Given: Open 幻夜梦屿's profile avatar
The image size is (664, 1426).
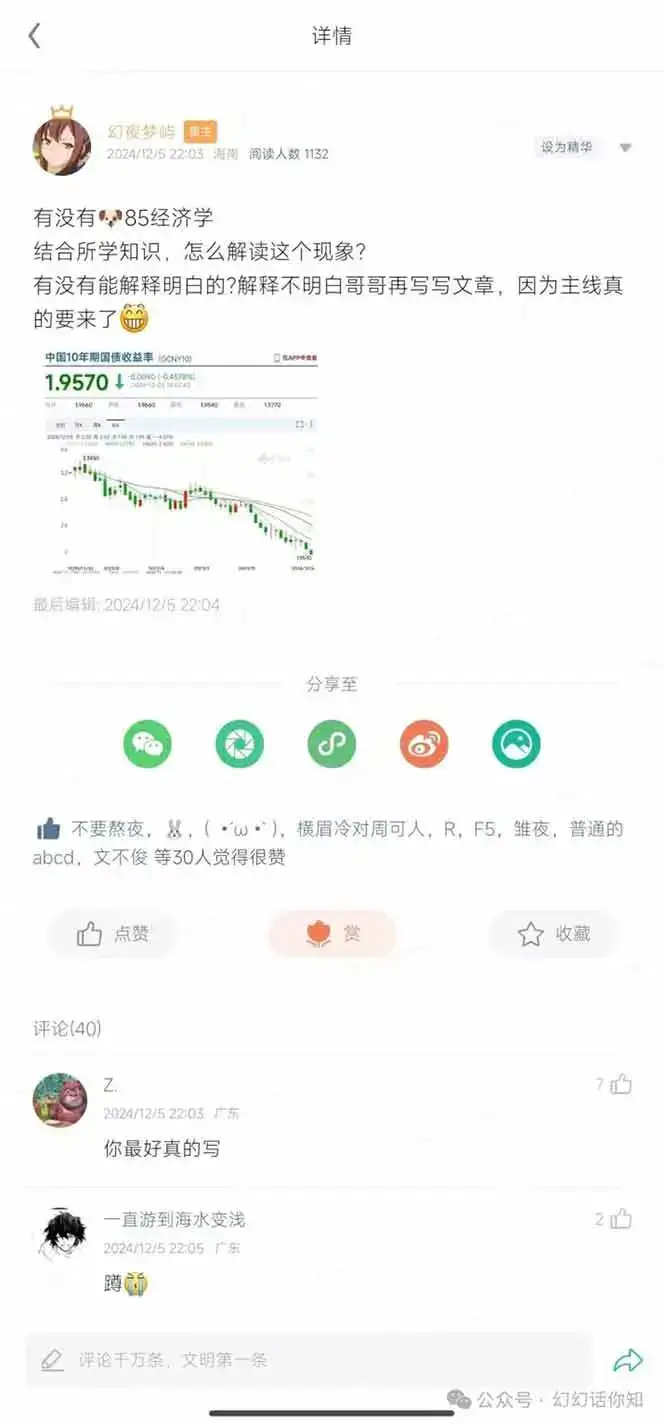Looking at the screenshot, I should [62, 143].
